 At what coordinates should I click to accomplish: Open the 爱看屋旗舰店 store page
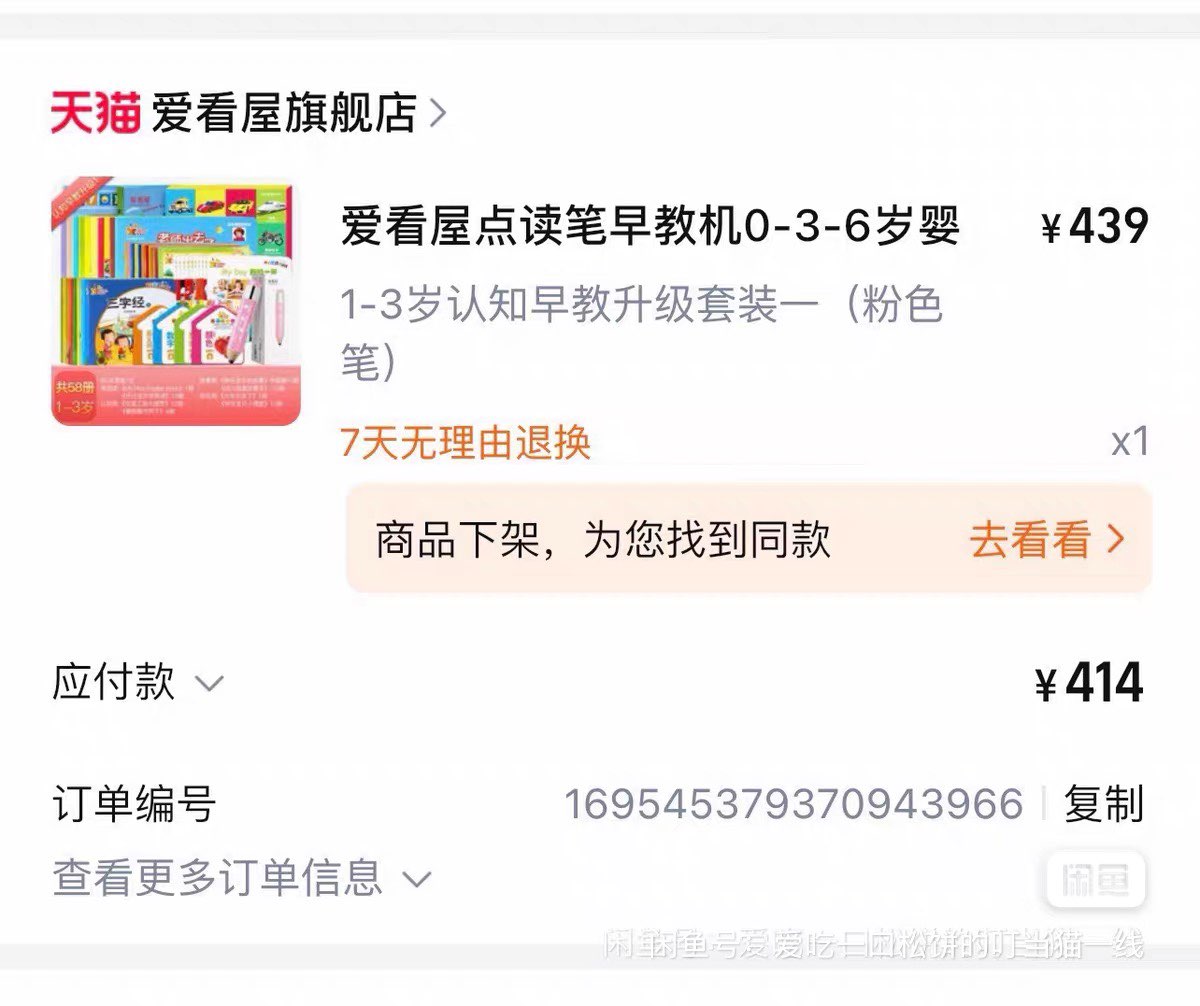click(283, 113)
